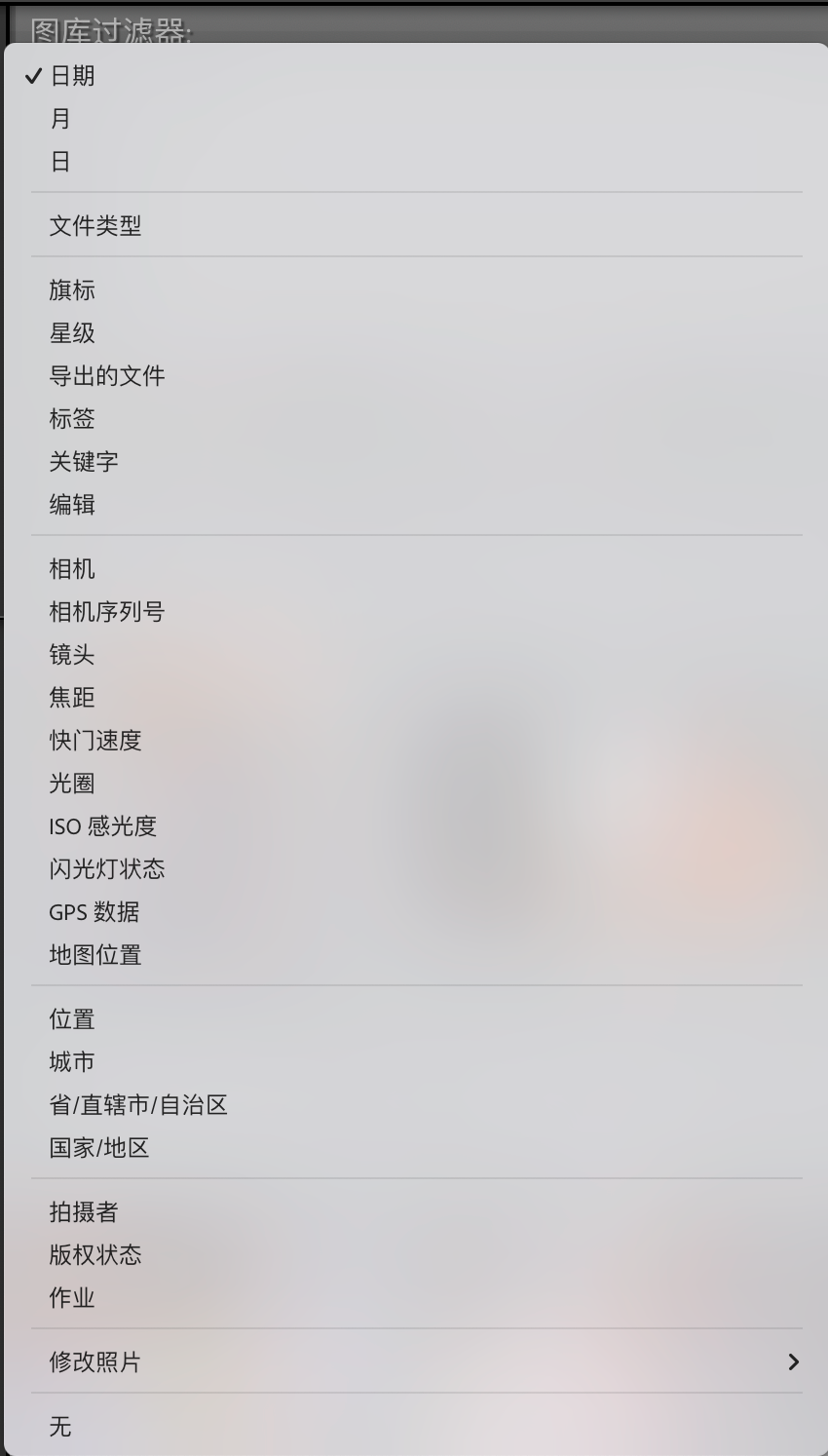Image resolution: width=828 pixels, height=1456 pixels.
Task: Pick 文件类型 in the list
Action: click(95, 226)
